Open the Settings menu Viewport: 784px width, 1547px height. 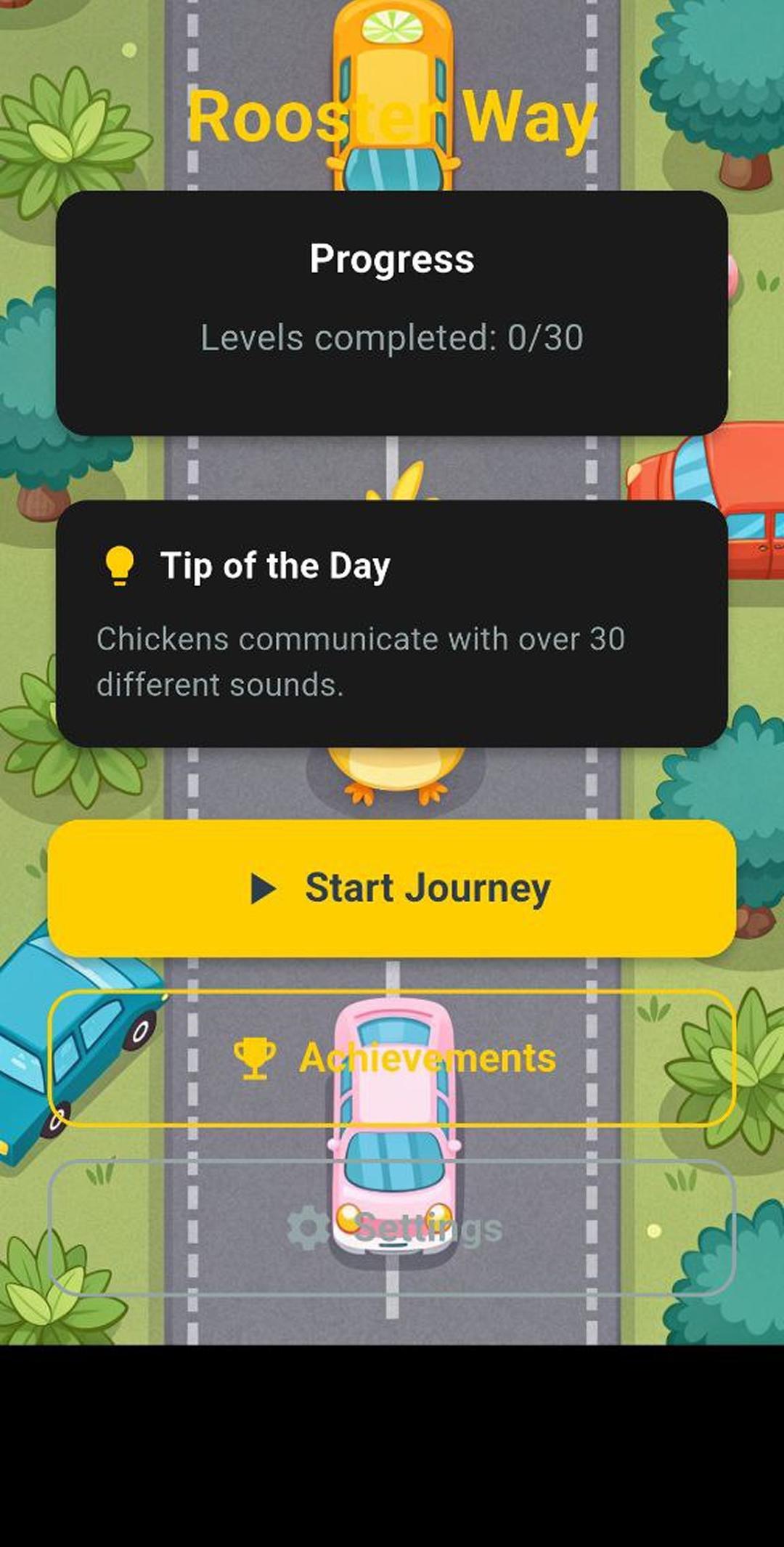pos(392,1228)
